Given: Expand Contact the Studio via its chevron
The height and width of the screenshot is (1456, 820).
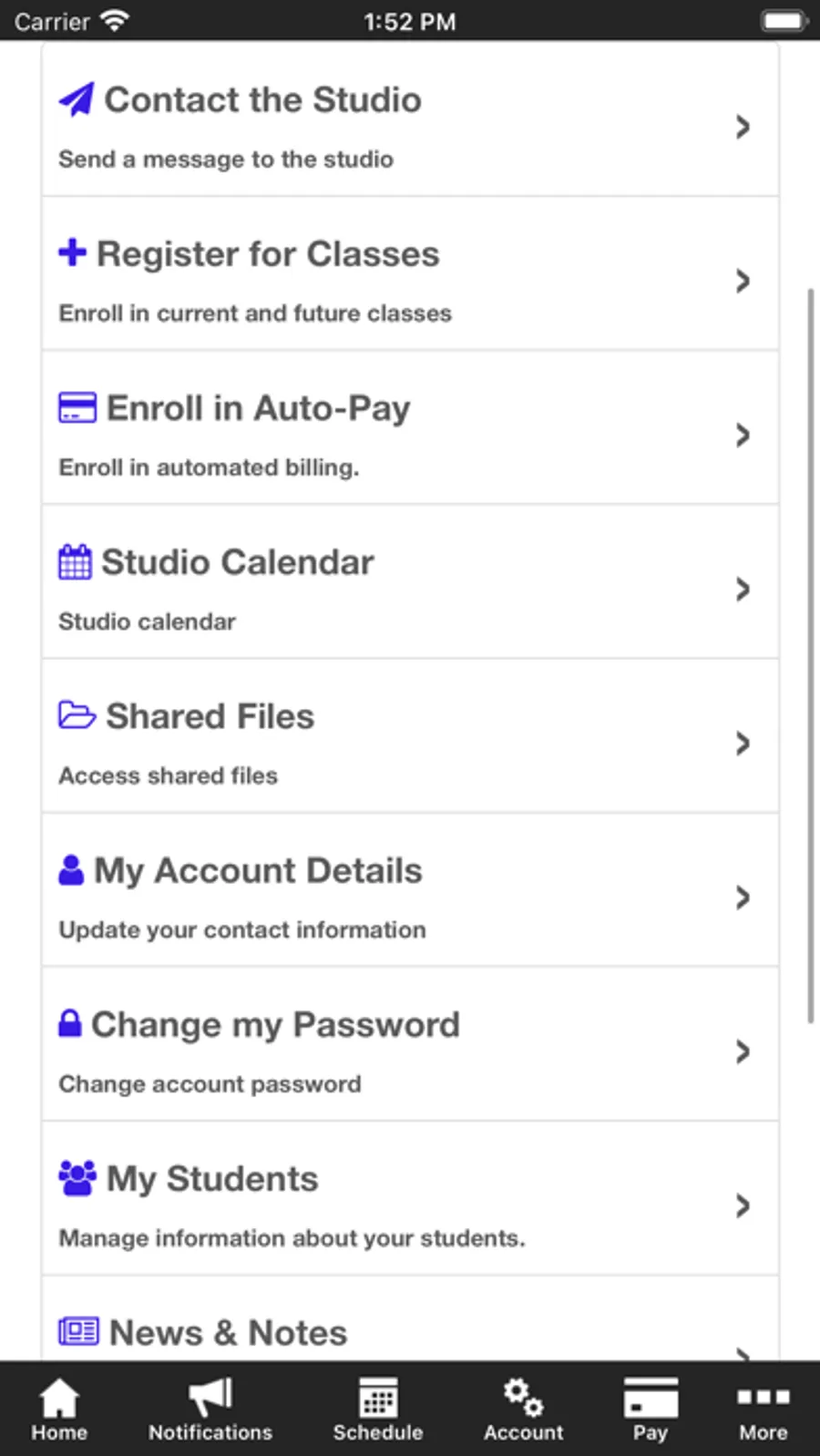Looking at the screenshot, I should pyautogui.click(x=743, y=128).
